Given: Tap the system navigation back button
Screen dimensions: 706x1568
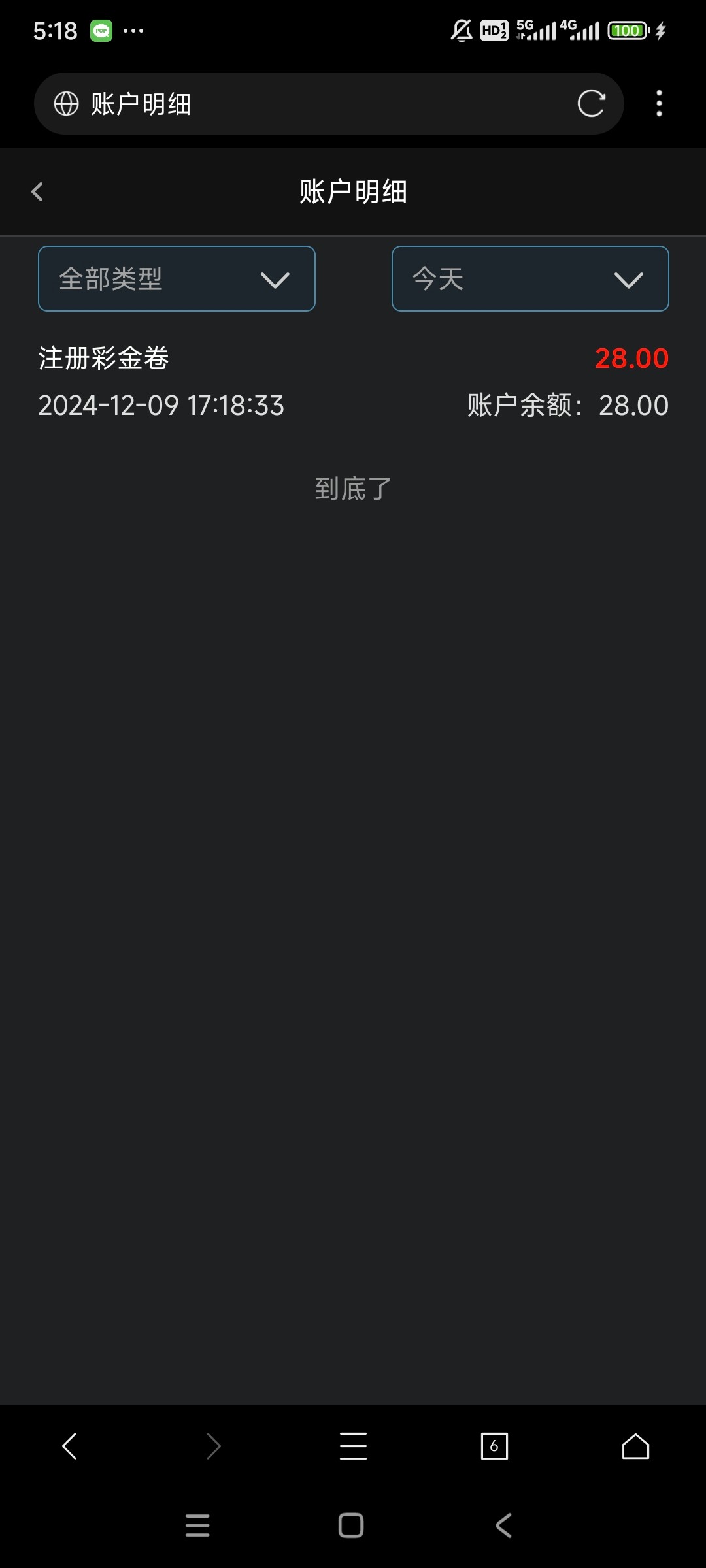Looking at the screenshot, I should [504, 1526].
